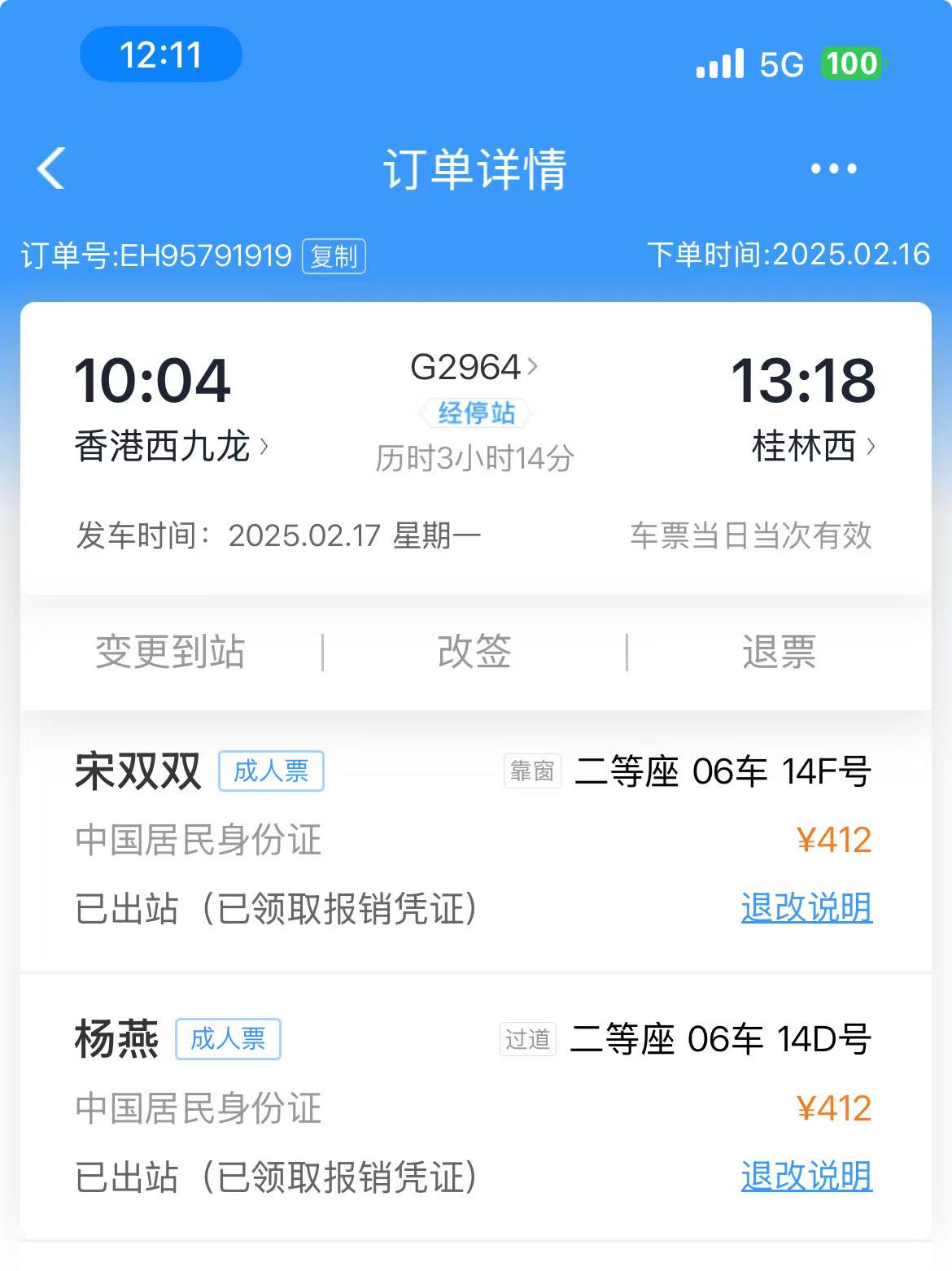
Task: Select 改签 to reschedule ticket
Action: coord(474,652)
